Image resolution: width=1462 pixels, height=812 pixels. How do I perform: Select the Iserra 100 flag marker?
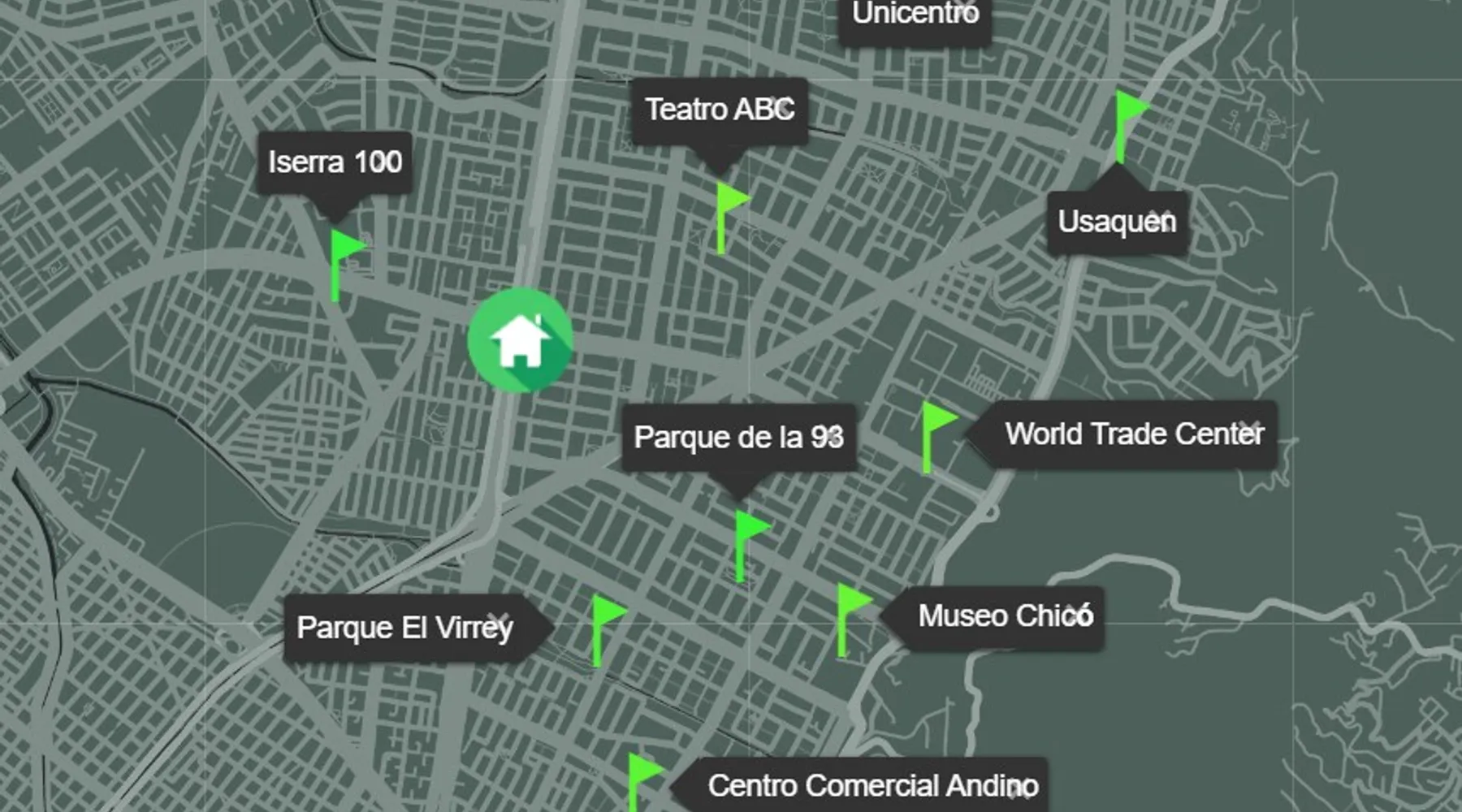pyautogui.click(x=342, y=261)
